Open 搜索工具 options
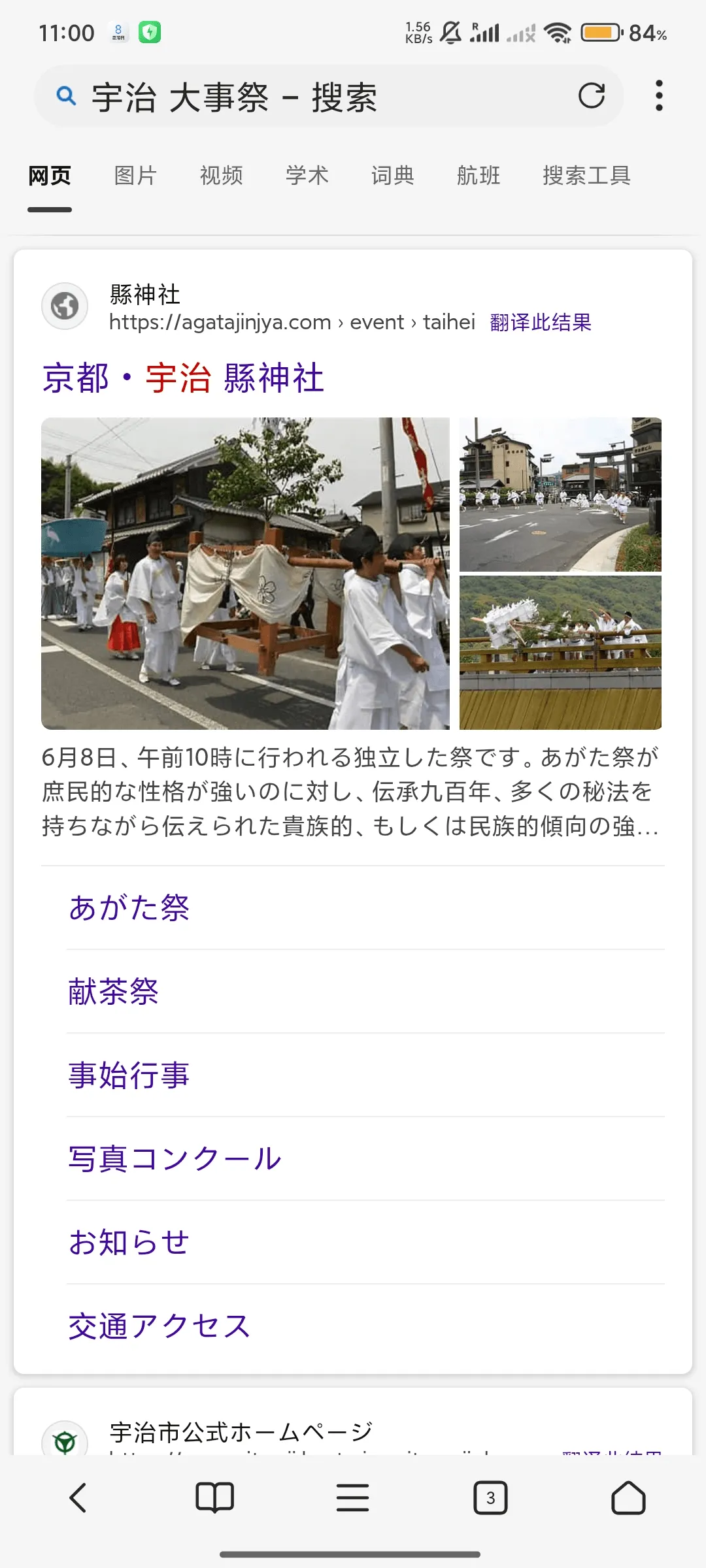This screenshot has height=1568, width=706. pos(586,175)
